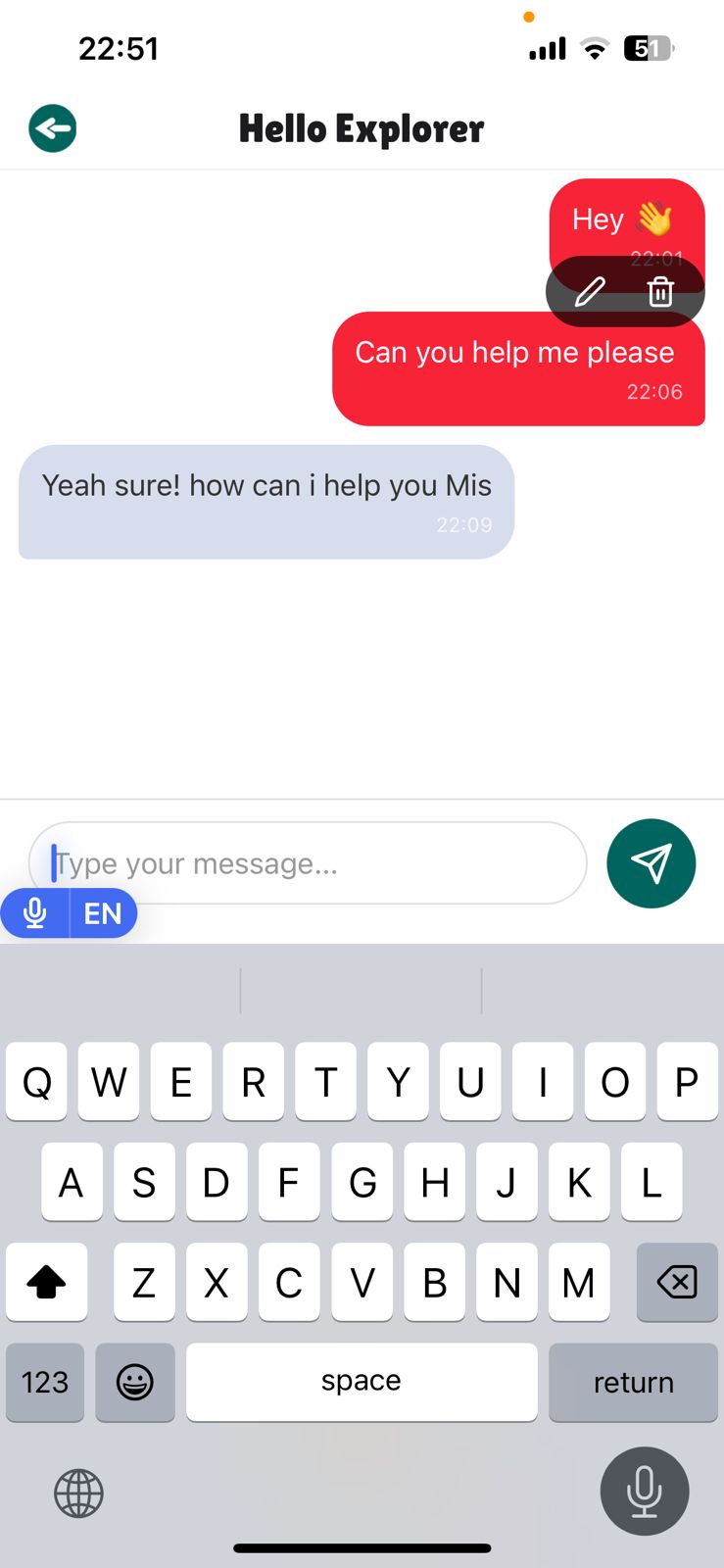Hit the backspace key
Screen dimensions: 724x1568
click(x=677, y=1282)
